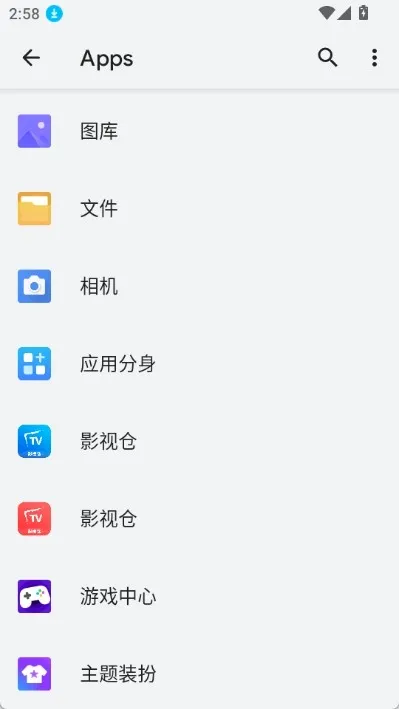View the 游戏中心 app entry
The width and height of the screenshot is (399, 709).
(200, 596)
